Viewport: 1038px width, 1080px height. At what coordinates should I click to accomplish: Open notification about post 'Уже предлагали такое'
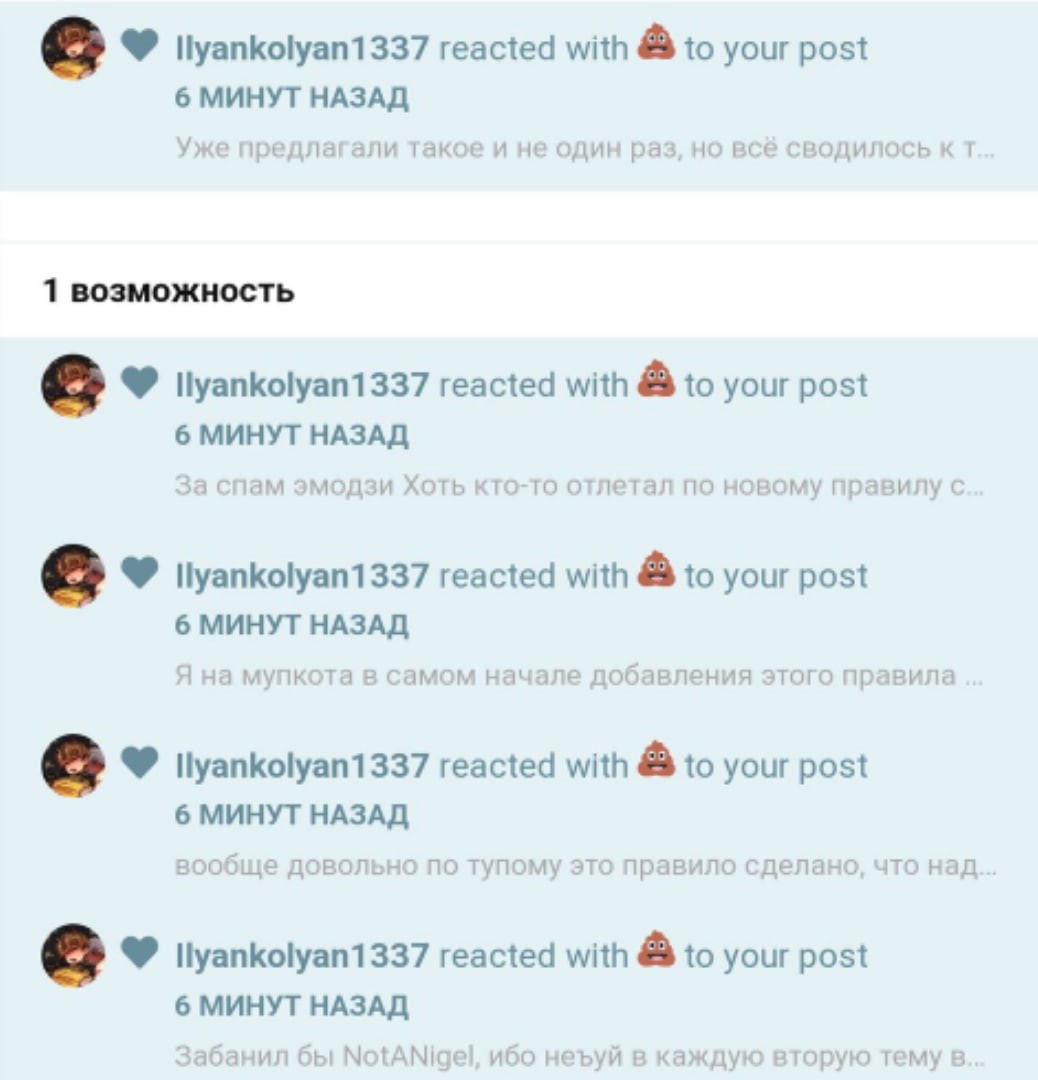click(582, 150)
